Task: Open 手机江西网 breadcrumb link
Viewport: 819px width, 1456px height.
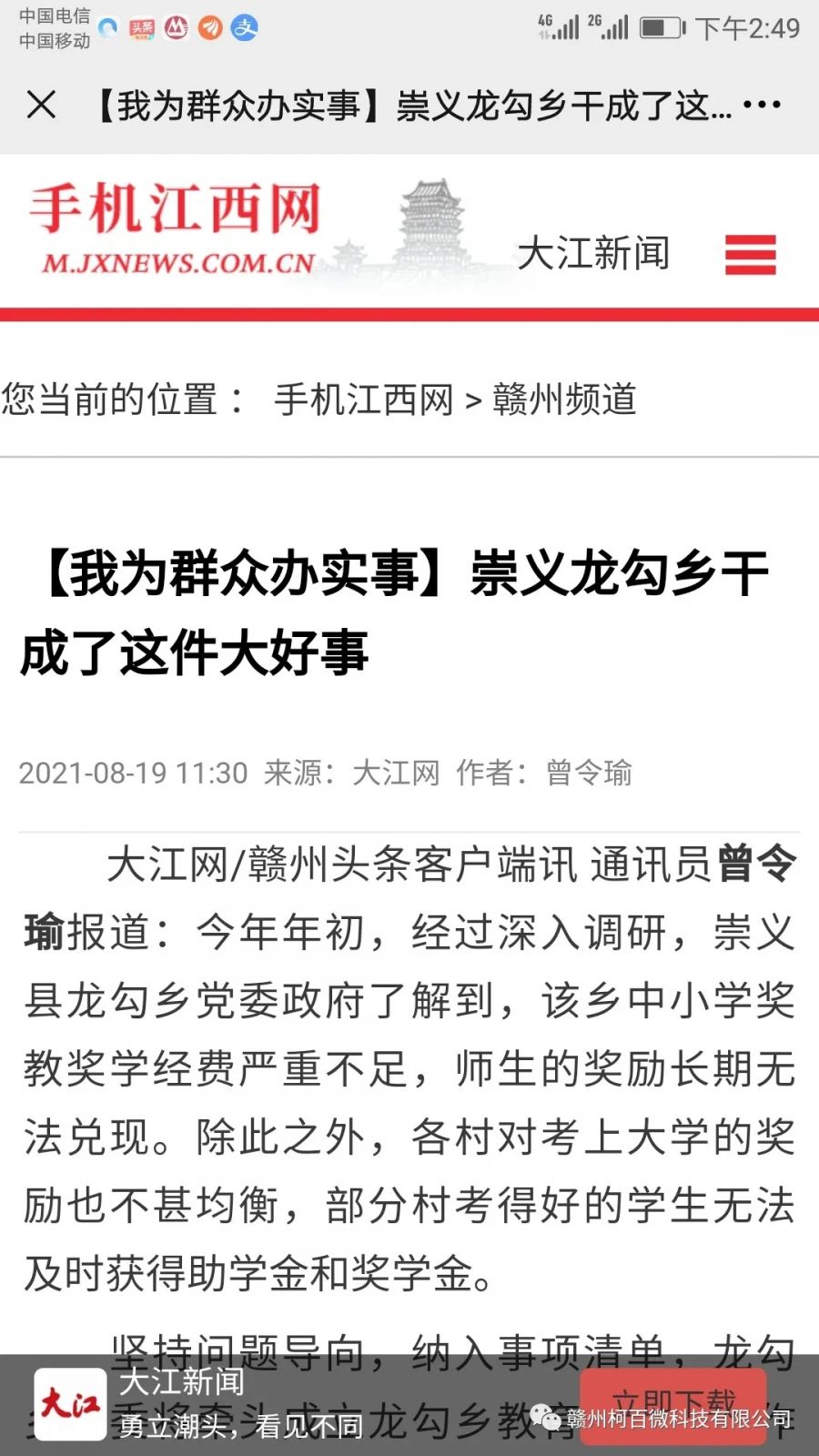Action: tap(364, 399)
